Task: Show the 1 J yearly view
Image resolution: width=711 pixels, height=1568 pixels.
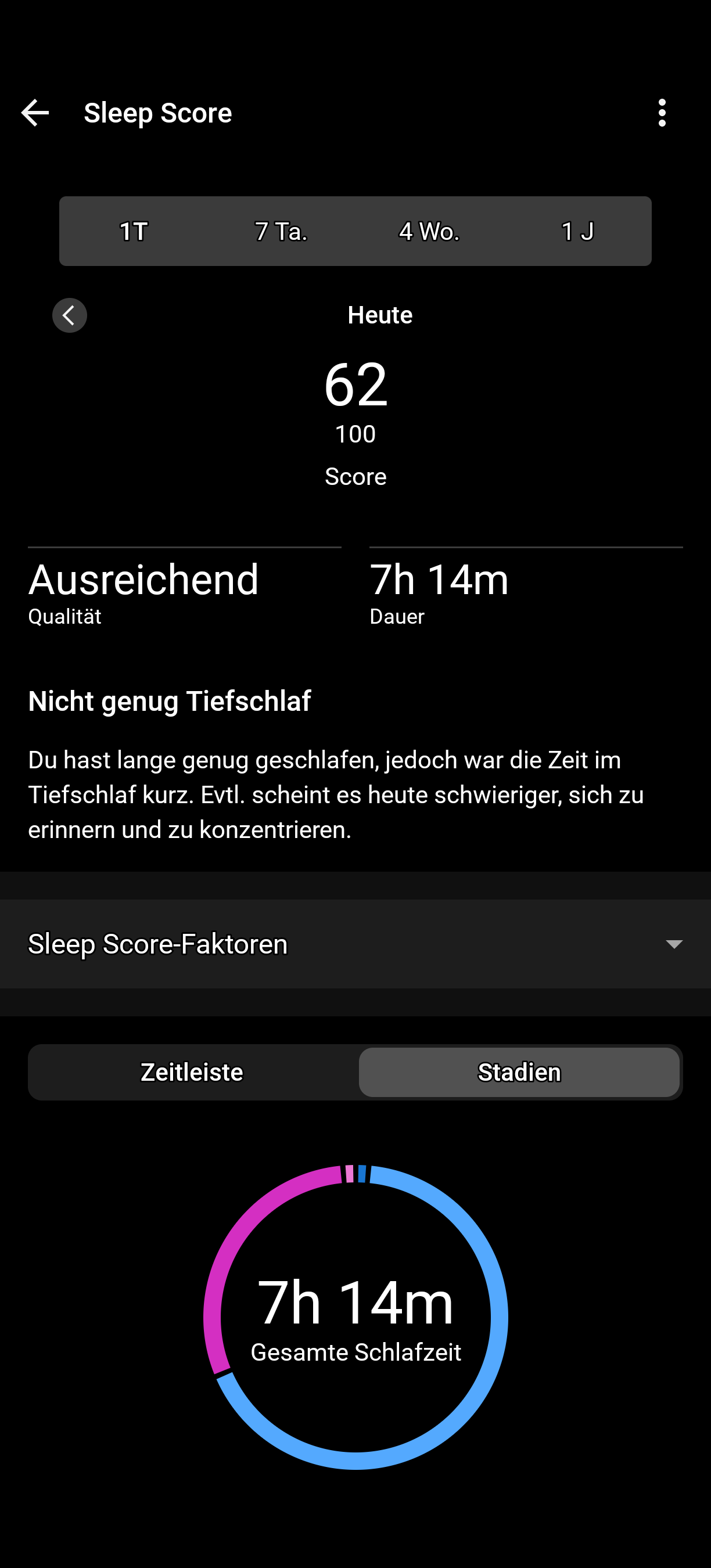Action: click(577, 231)
